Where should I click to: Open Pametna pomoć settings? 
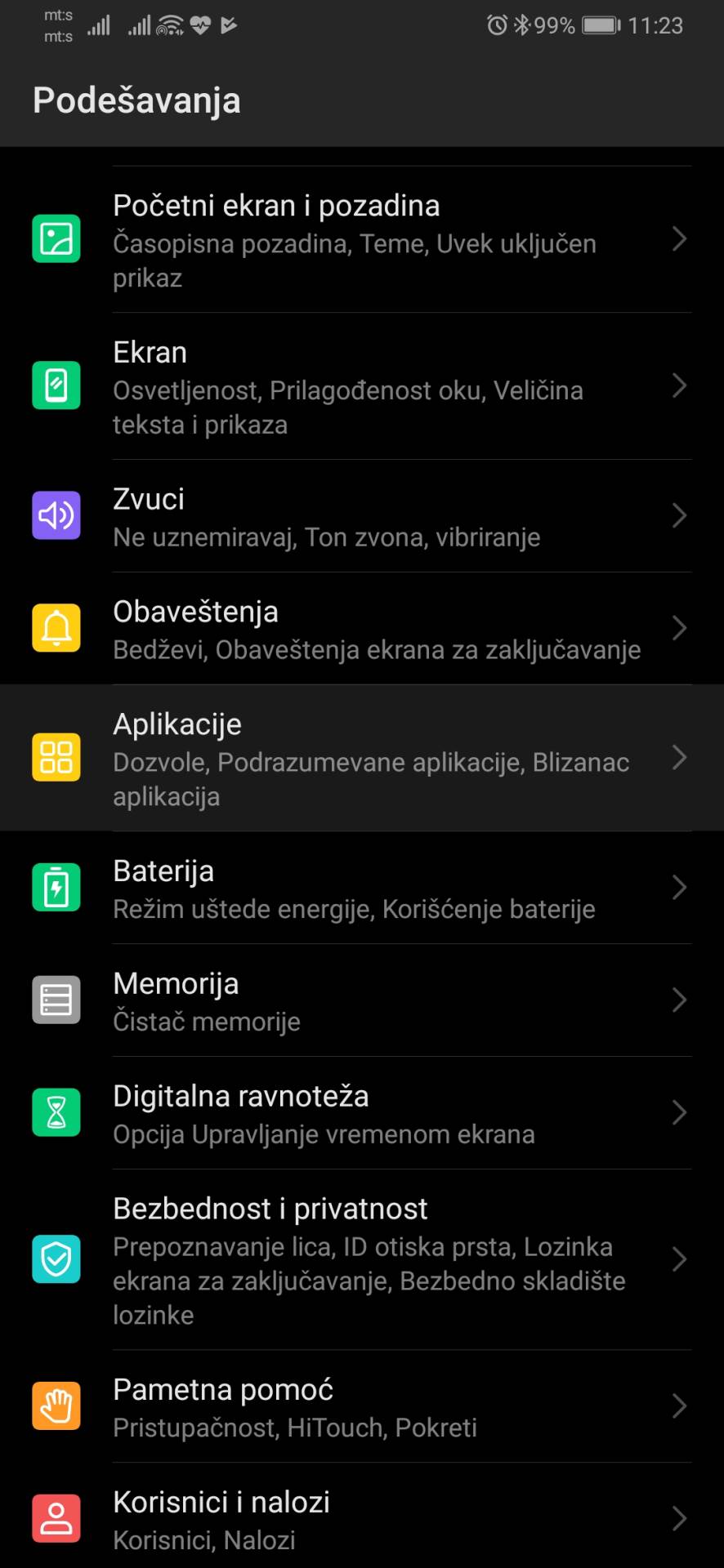point(361,1406)
